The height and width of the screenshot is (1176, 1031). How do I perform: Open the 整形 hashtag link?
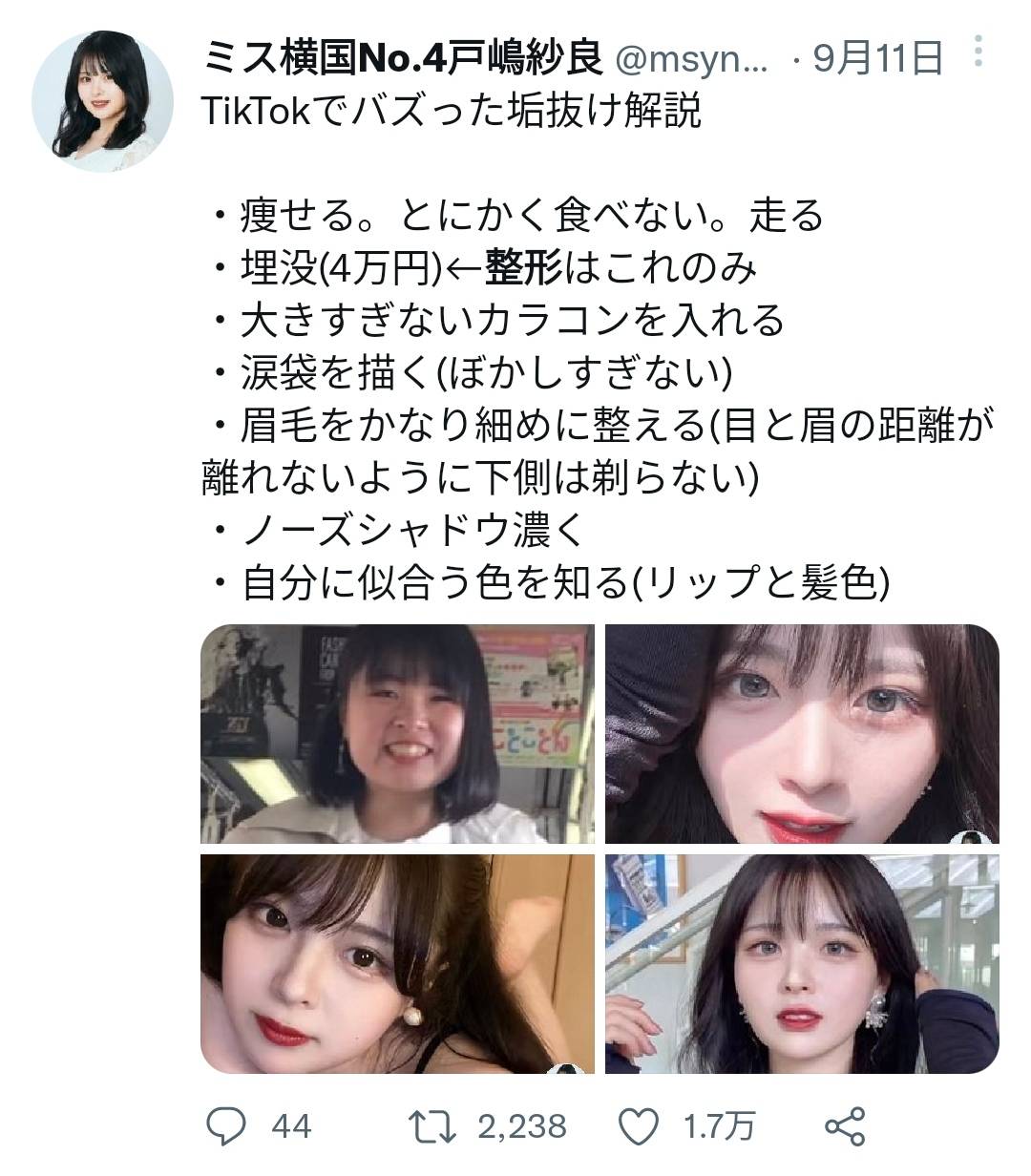coord(524,268)
